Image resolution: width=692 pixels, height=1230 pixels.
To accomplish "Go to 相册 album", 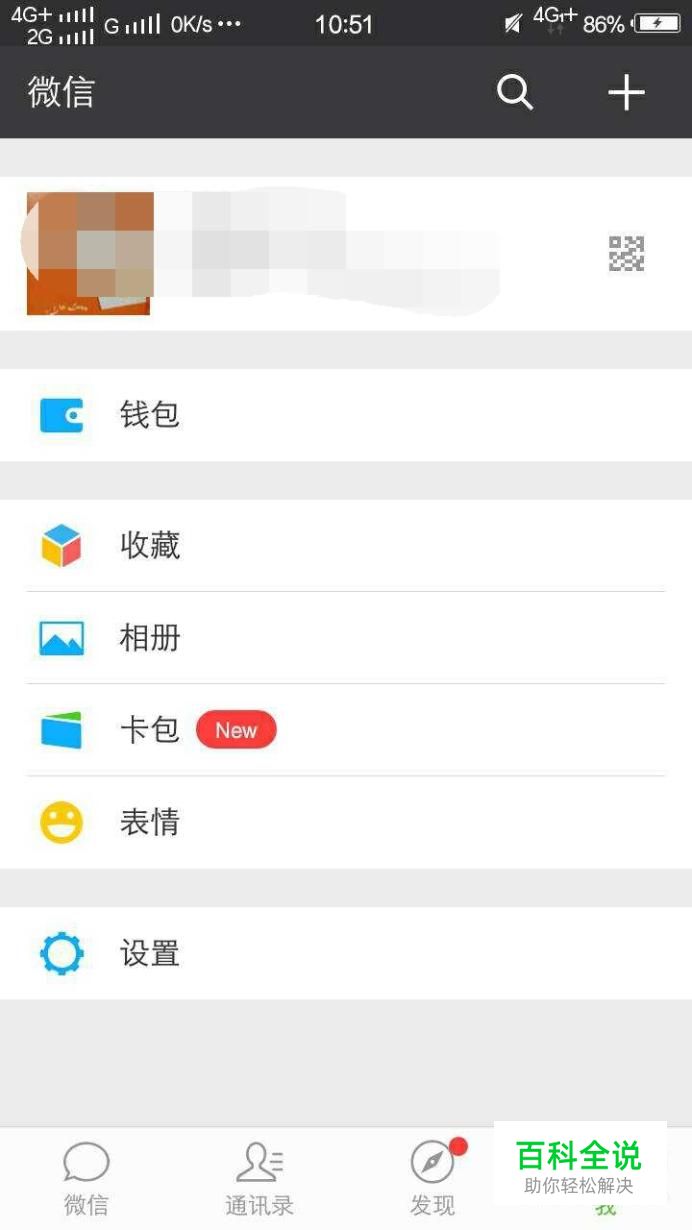I will click(x=346, y=638).
